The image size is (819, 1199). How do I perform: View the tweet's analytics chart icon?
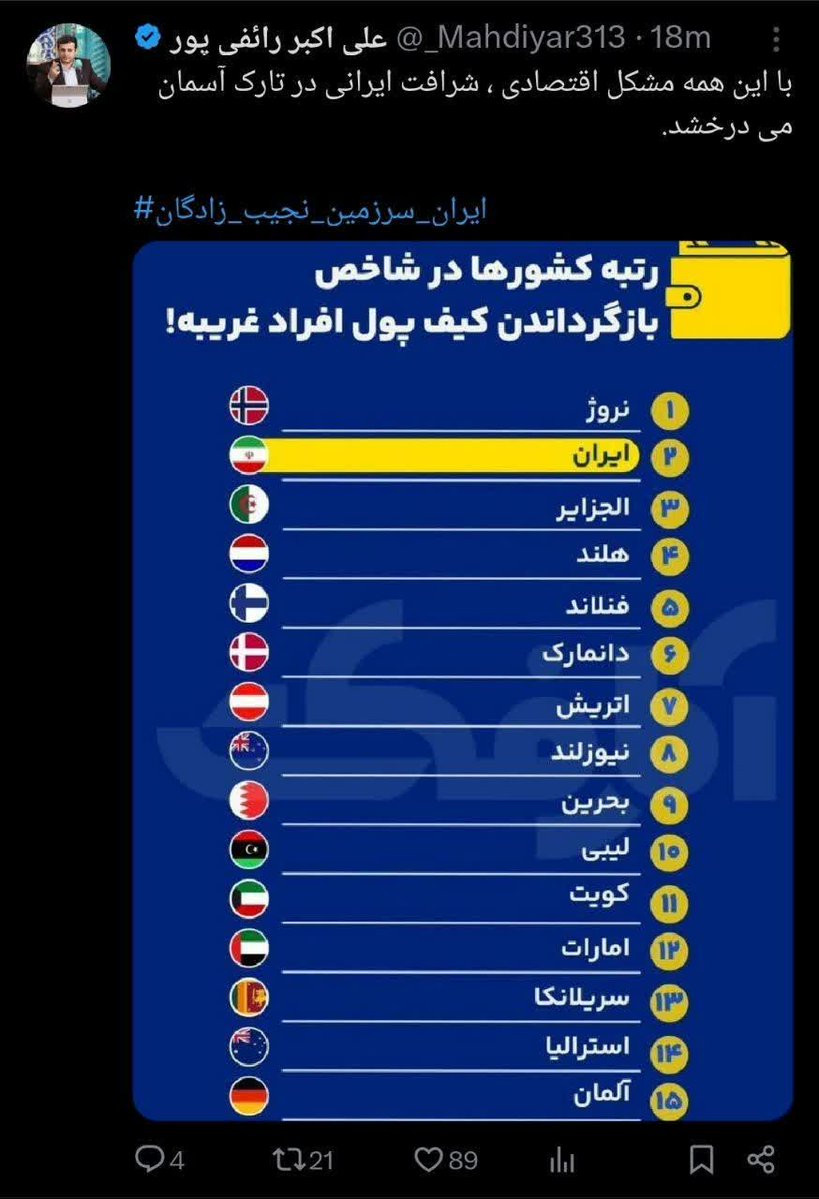click(562, 1160)
